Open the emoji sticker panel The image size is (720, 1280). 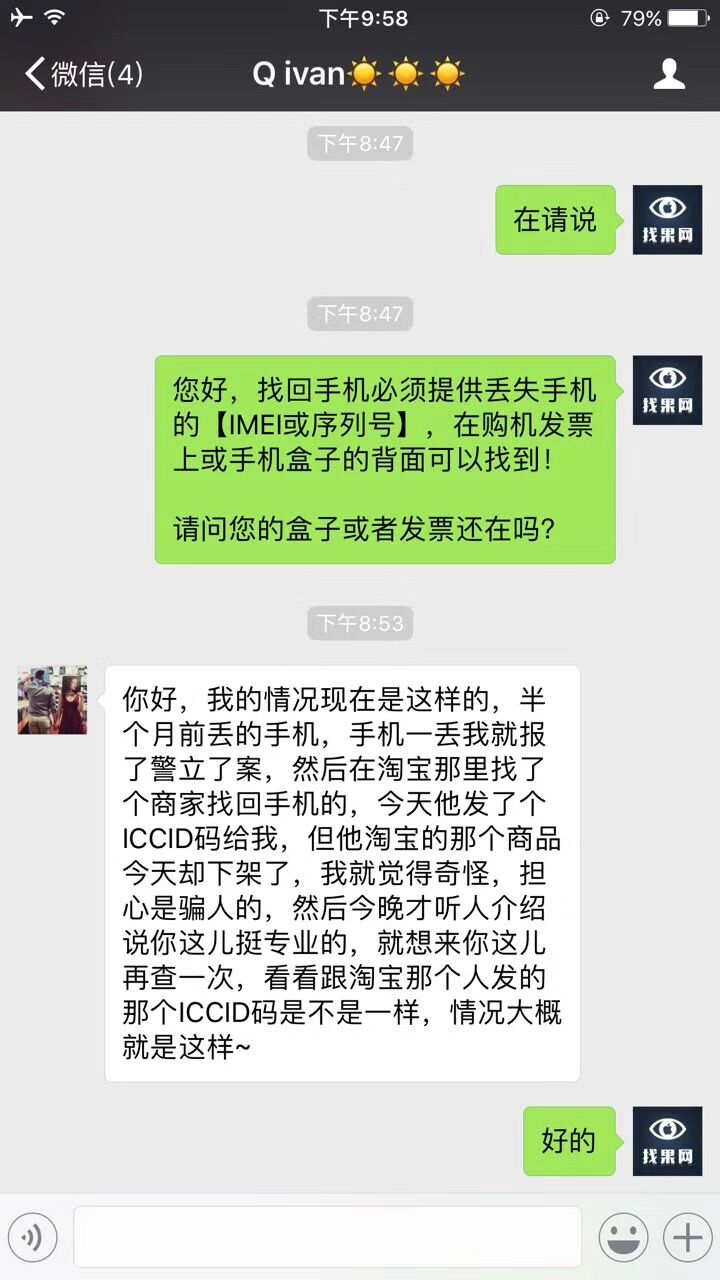pyautogui.click(x=623, y=1238)
